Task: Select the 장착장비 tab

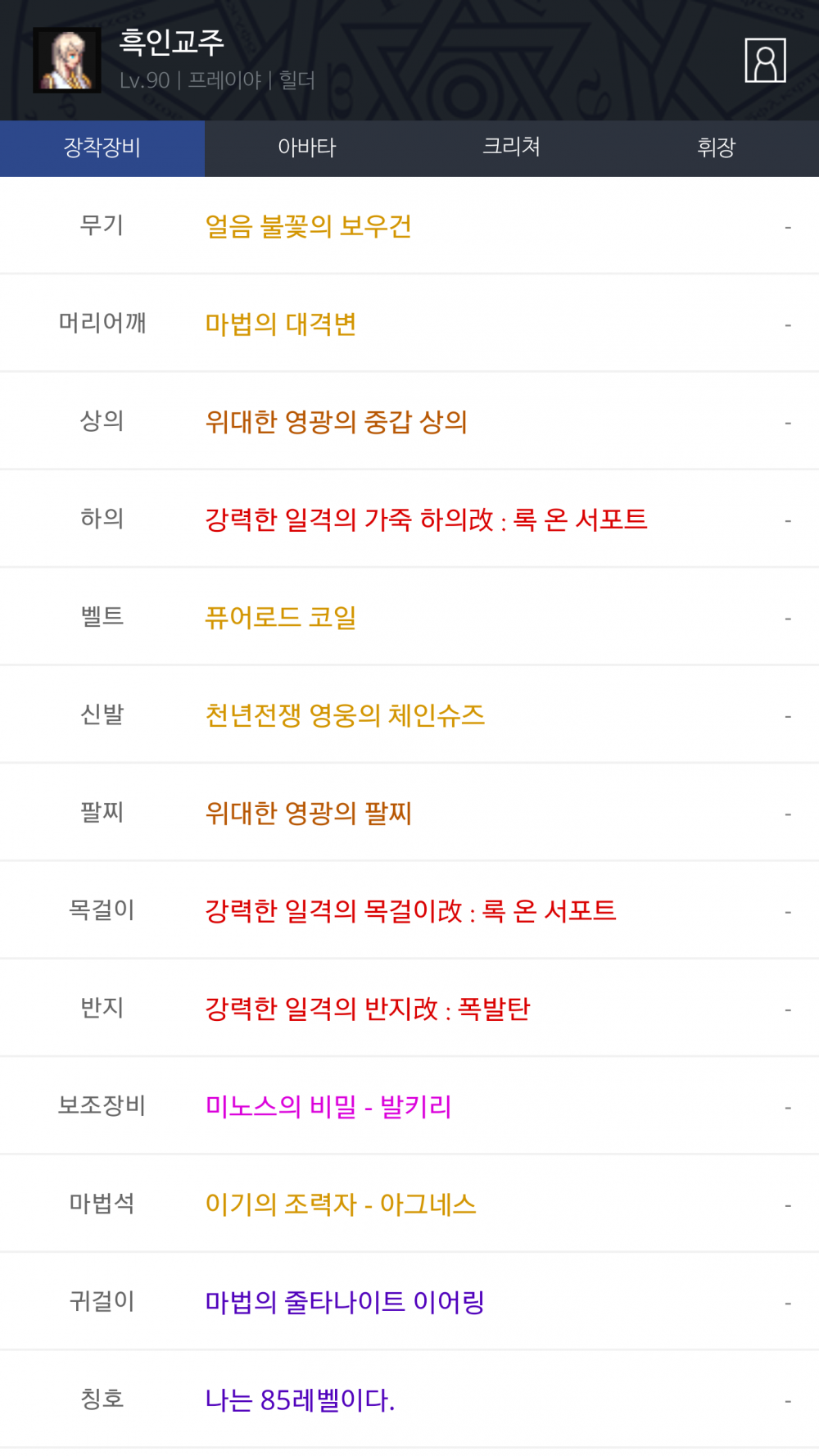Action: click(102, 147)
